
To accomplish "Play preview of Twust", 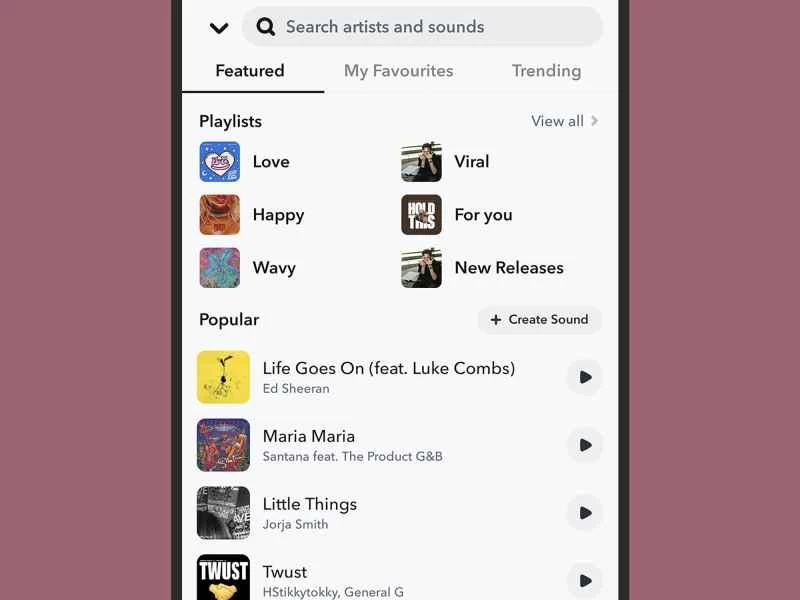I will click(x=585, y=580).
